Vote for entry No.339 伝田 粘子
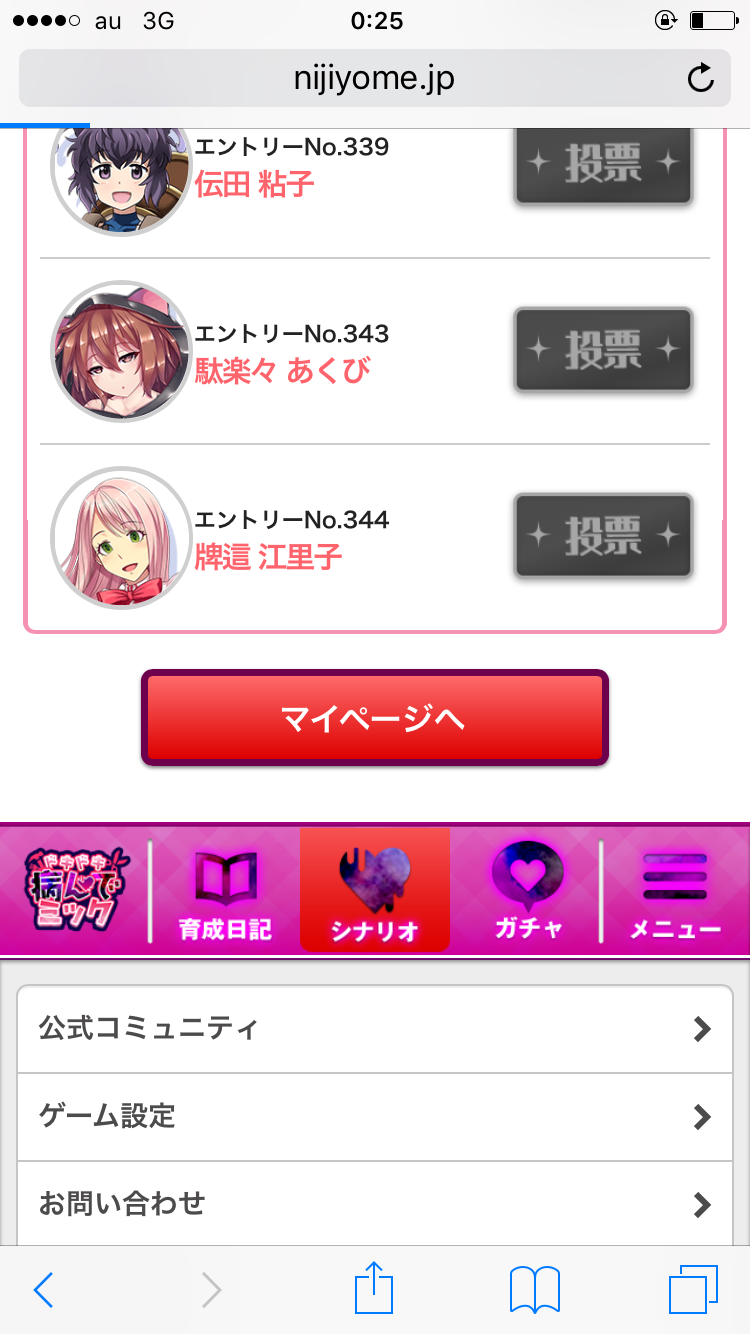The height and width of the screenshot is (1334, 750). coord(603,163)
